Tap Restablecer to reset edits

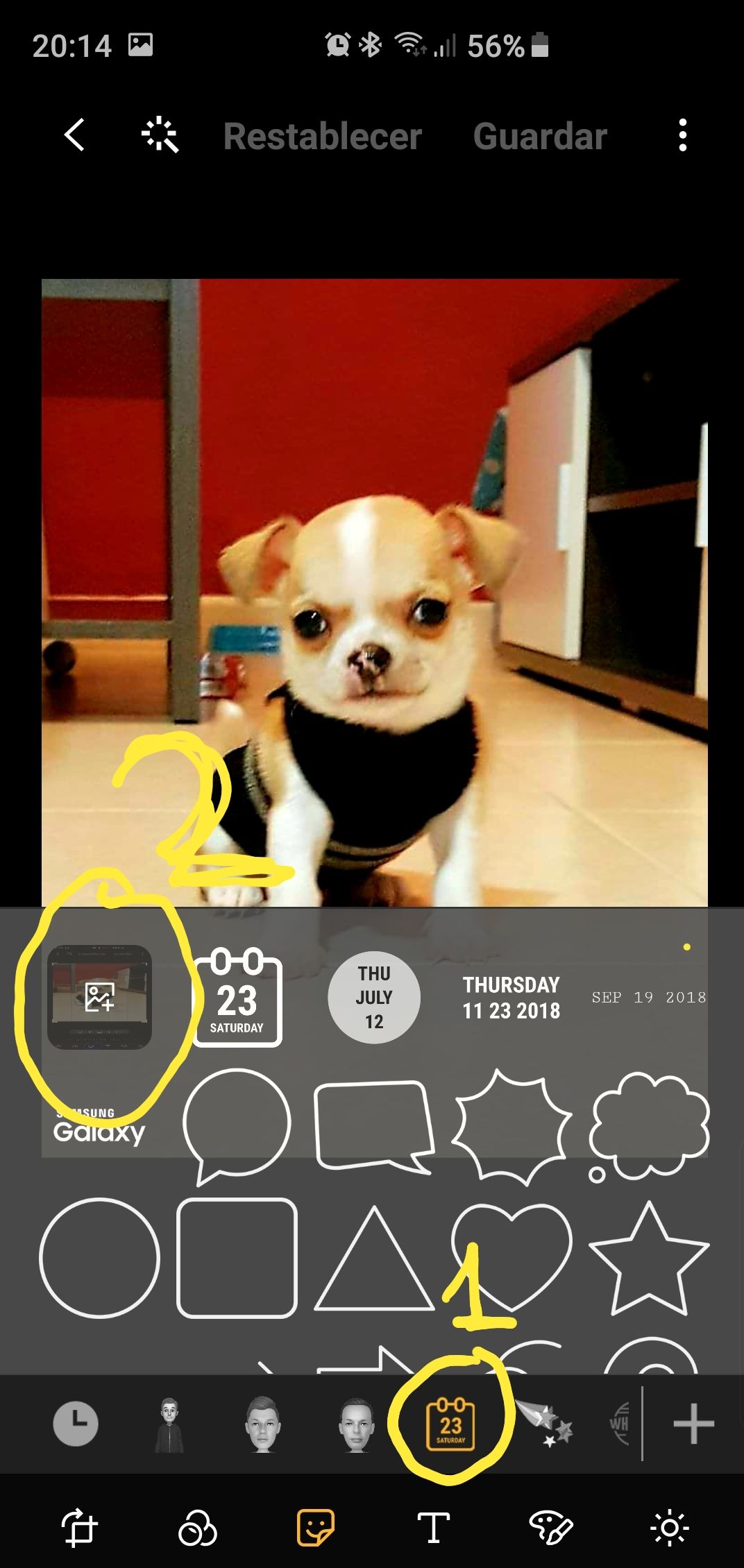pos(323,136)
